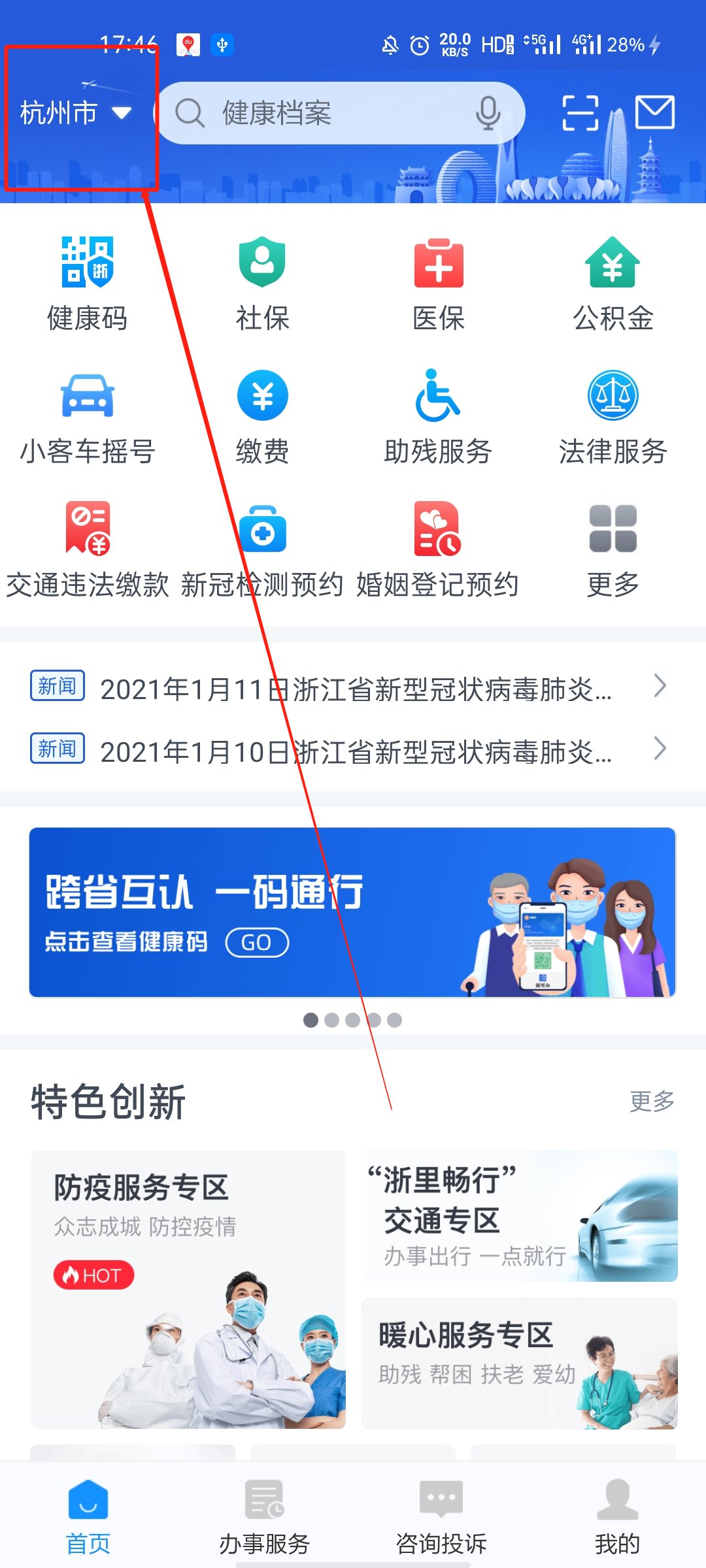Image resolution: width=706 pixels, height=1568 pixels.
Task: Open the scan code icon
Action: [580, 113]
